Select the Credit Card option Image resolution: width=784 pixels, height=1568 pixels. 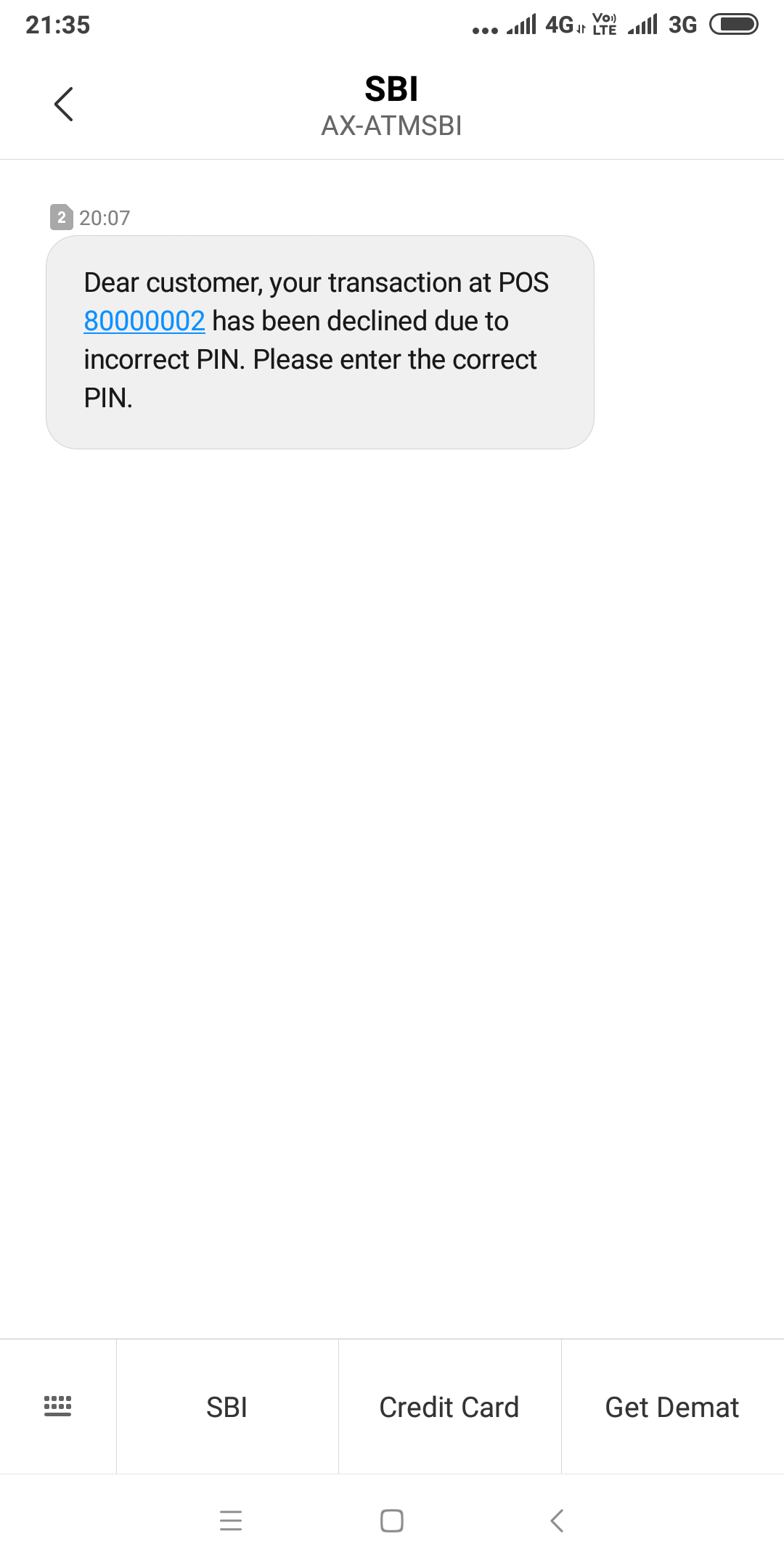click(449, 1407)
